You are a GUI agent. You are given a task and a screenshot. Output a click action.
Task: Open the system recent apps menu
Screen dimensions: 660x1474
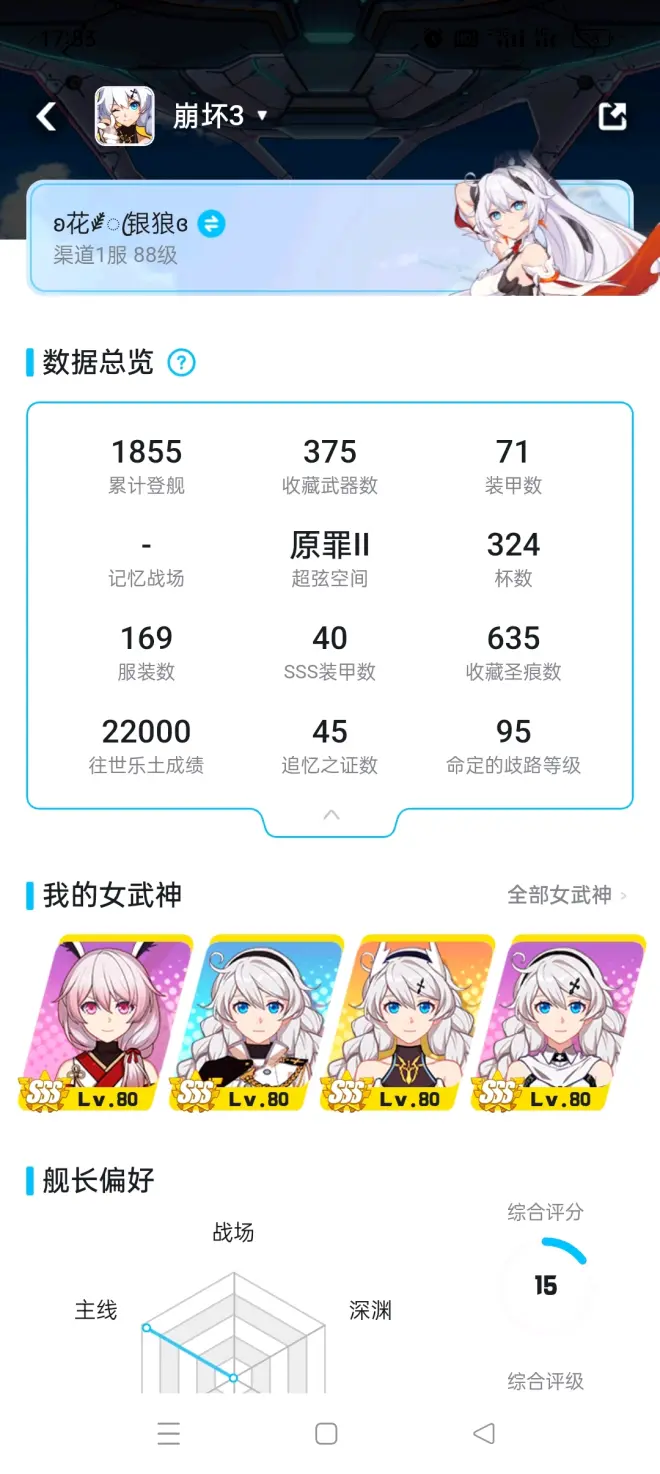(x=169, y=1433)
